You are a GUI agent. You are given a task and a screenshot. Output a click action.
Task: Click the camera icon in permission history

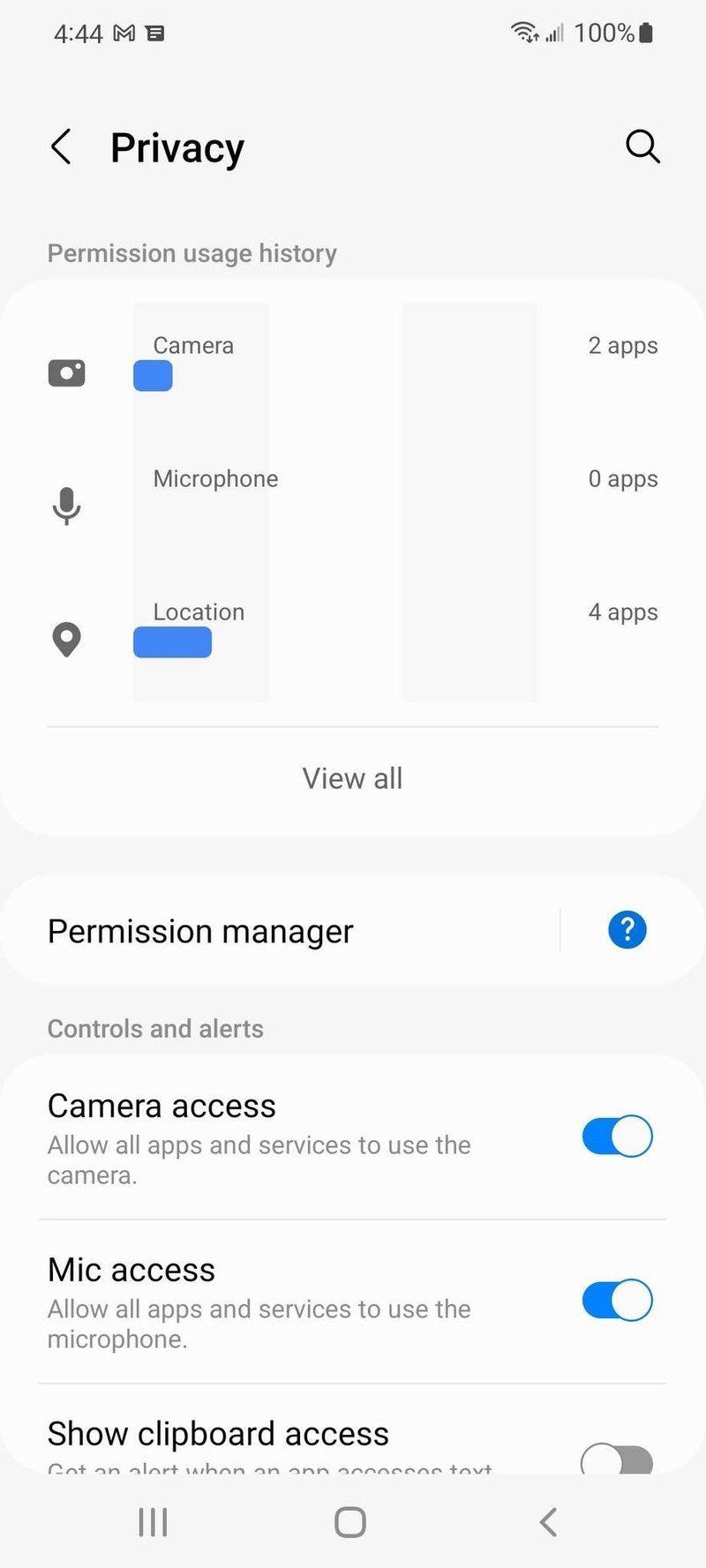67,371
